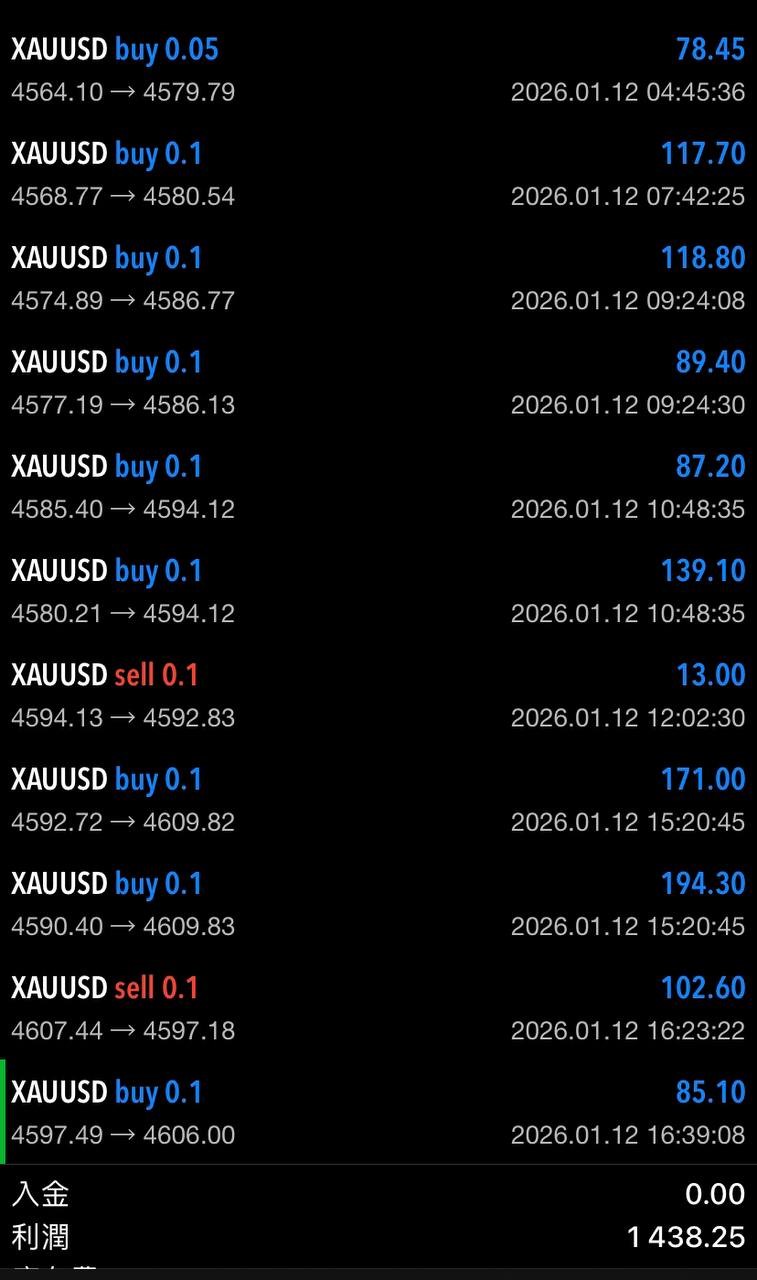757x1280 pixels.
Task: Select the trade showing 118.80 profit
Action: (378, 278)
